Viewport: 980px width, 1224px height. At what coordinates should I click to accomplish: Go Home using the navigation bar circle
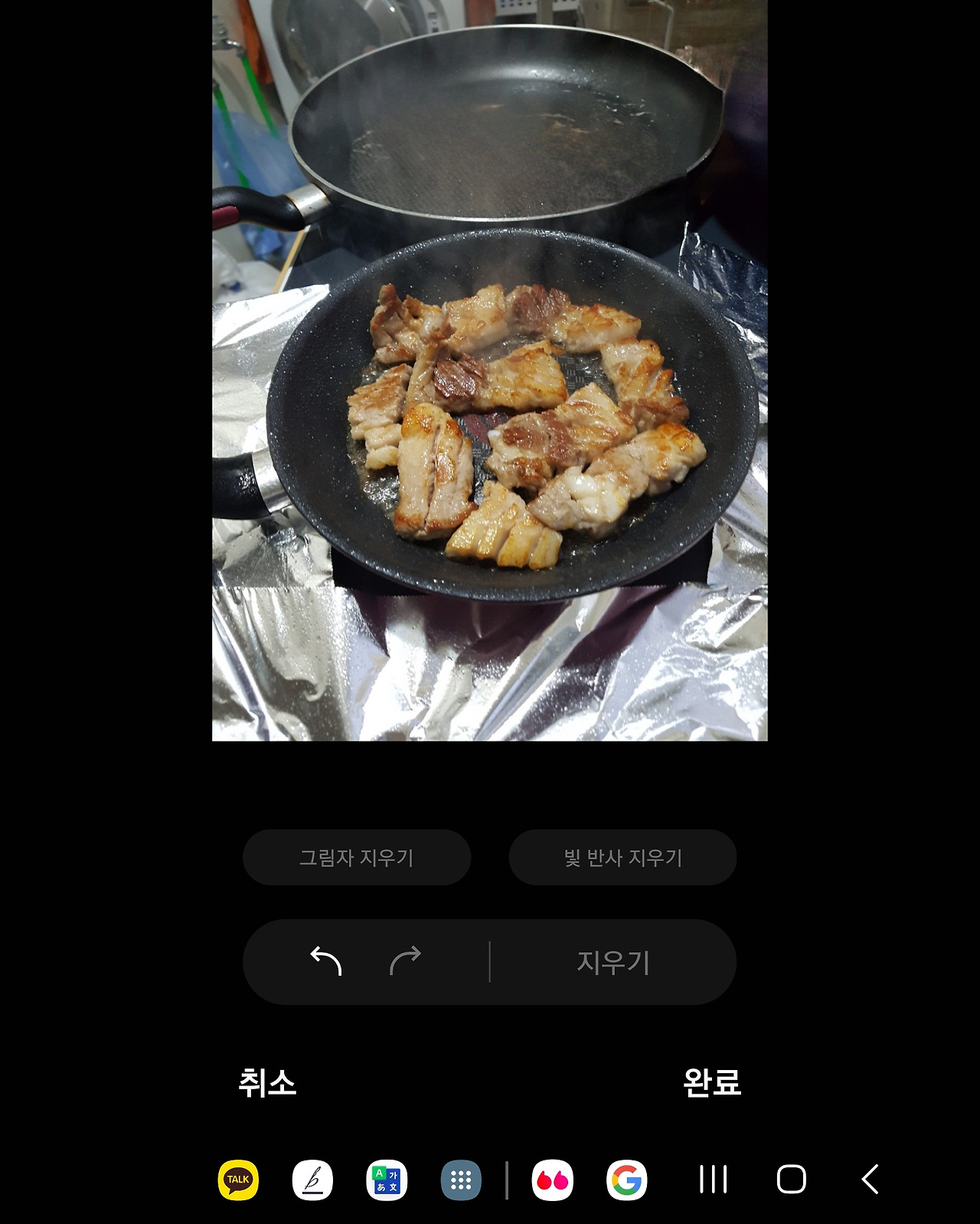pyautogui.click(x=792, y=1180)
